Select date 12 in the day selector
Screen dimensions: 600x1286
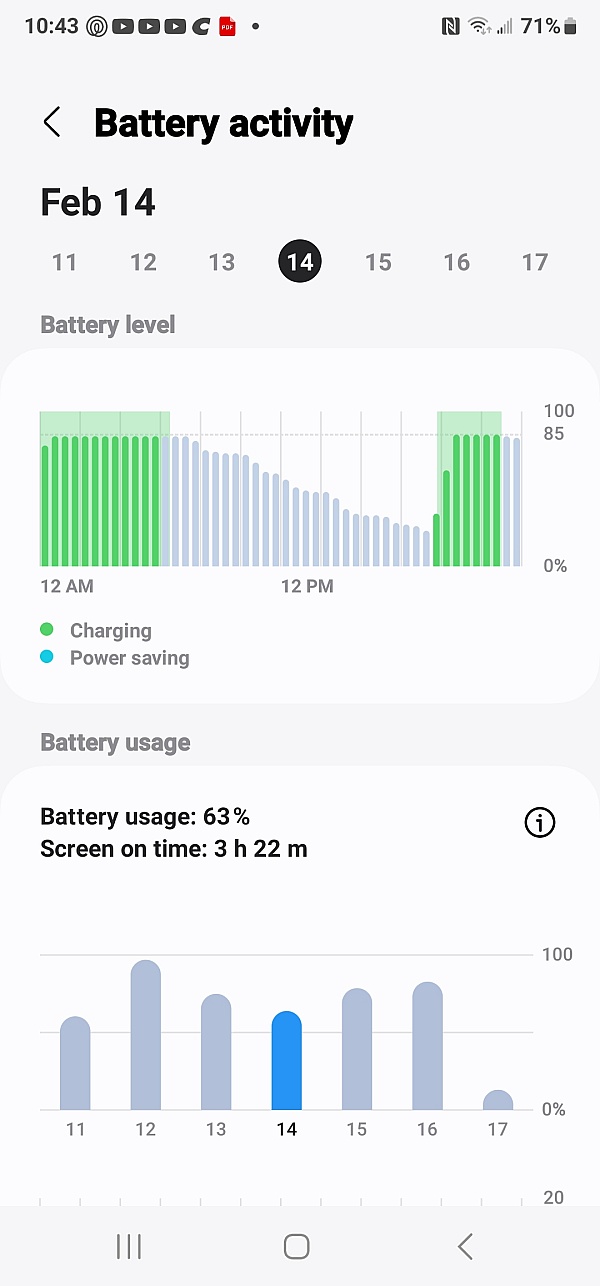tap(143, 262)
